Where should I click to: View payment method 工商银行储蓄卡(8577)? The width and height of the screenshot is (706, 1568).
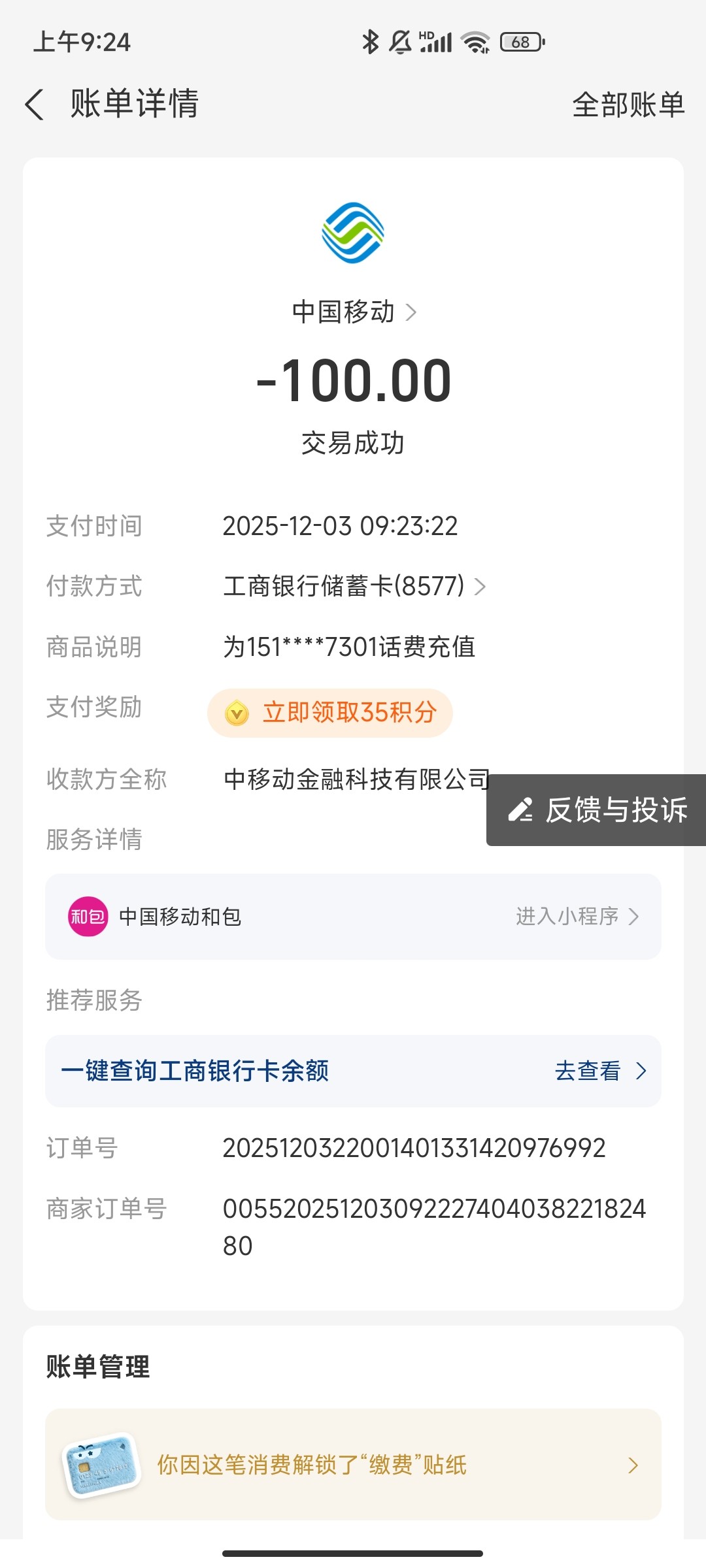(x=354, y=586)
